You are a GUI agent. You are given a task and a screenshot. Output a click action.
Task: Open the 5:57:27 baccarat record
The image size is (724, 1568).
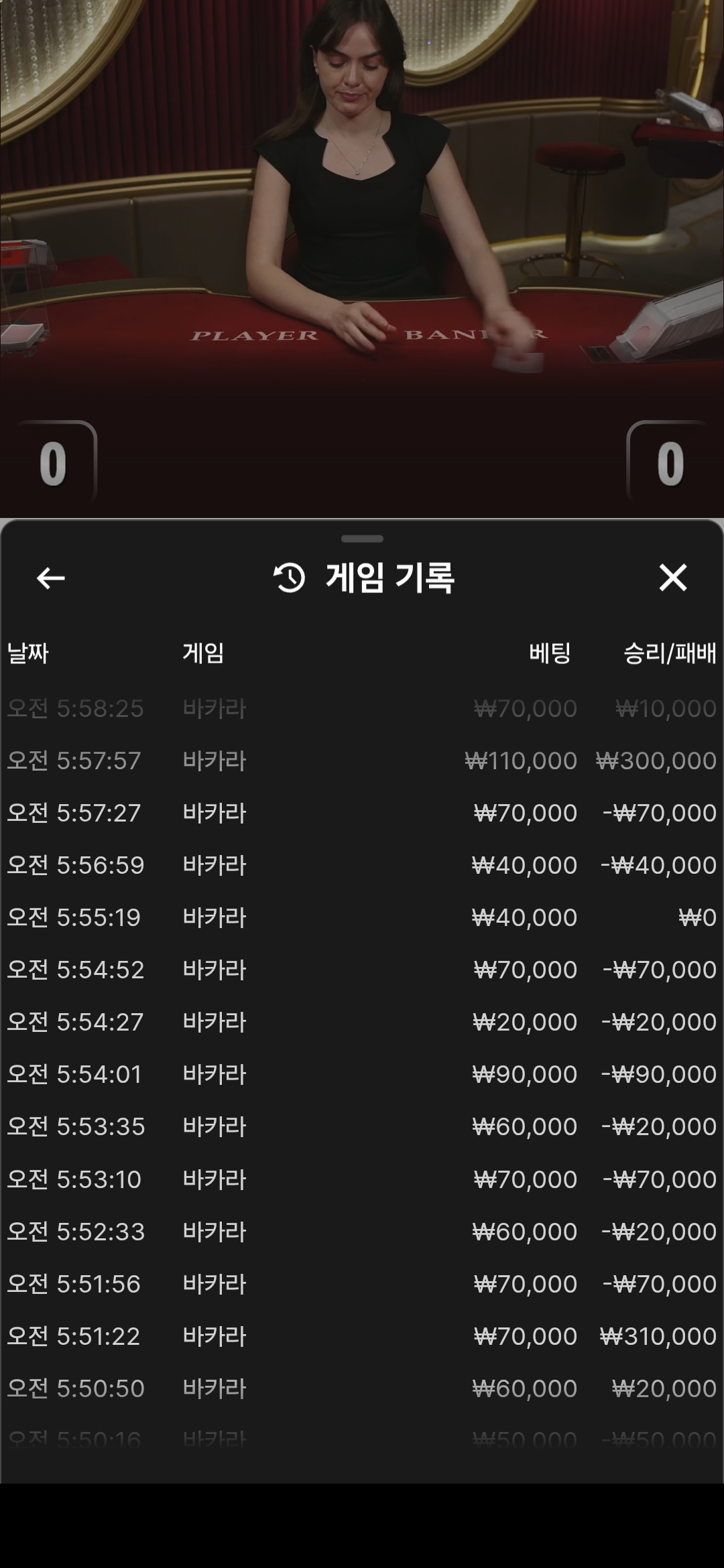[362, 813]
